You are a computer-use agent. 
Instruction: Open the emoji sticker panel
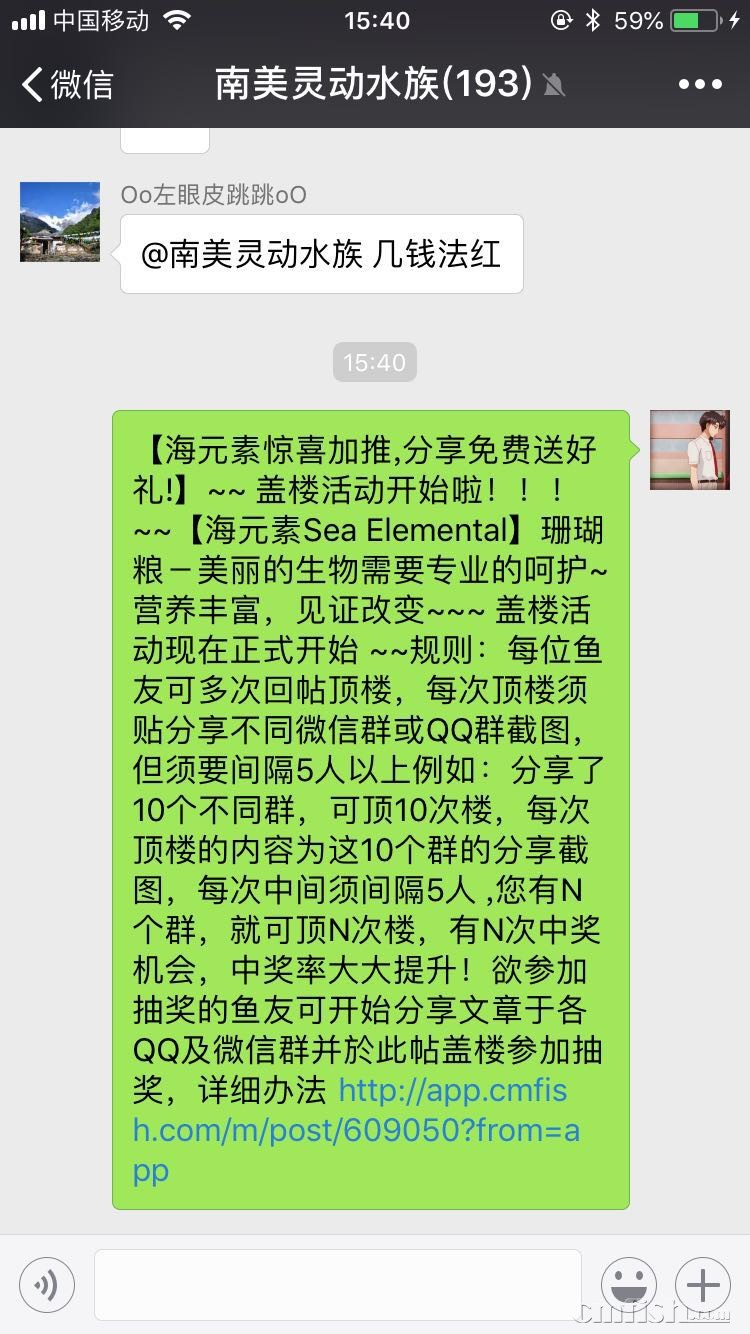[628, 1285]
